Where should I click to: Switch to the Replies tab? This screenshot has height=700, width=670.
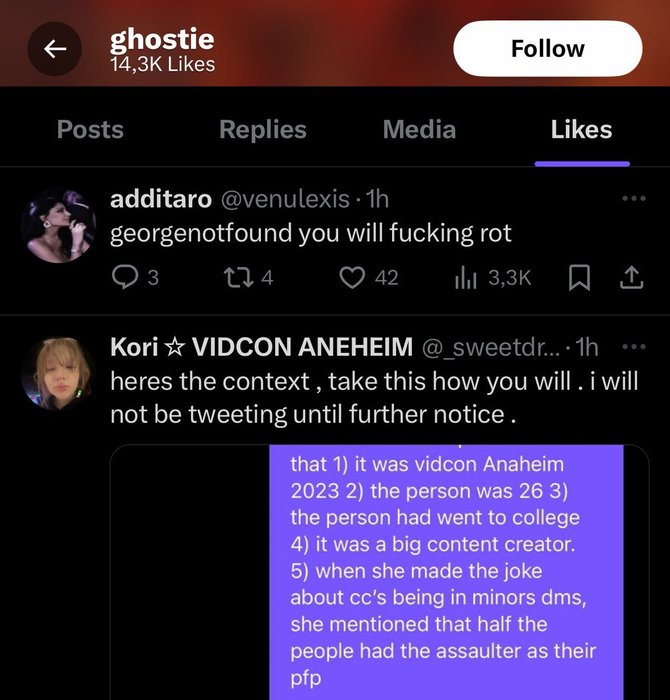(262, 130)
